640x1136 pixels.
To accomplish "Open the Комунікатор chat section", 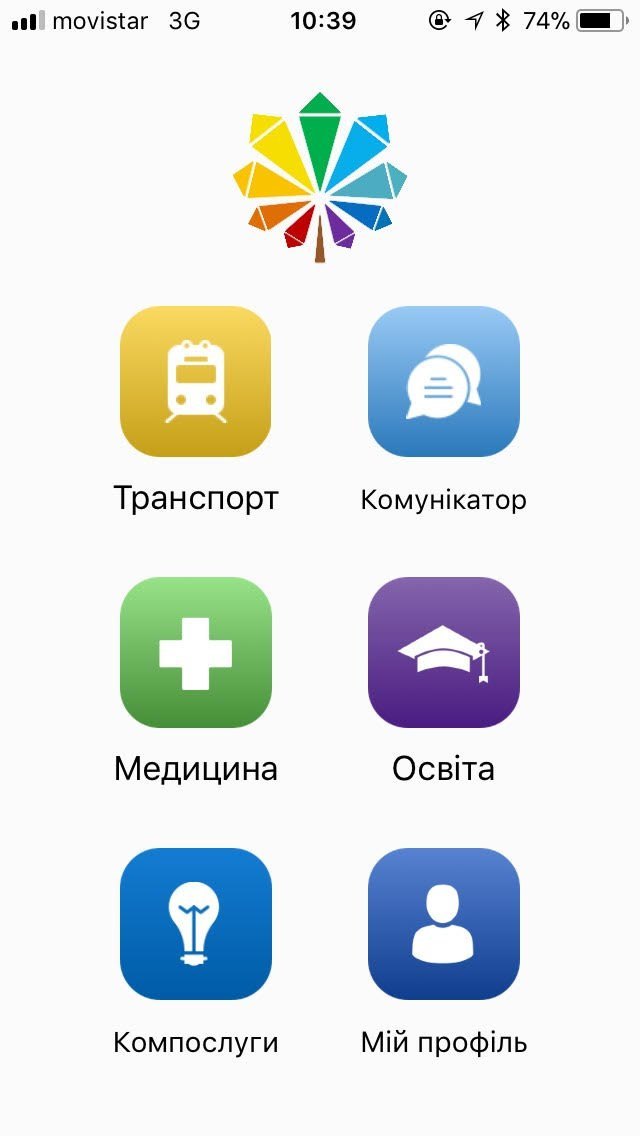I will pos(444,382).
